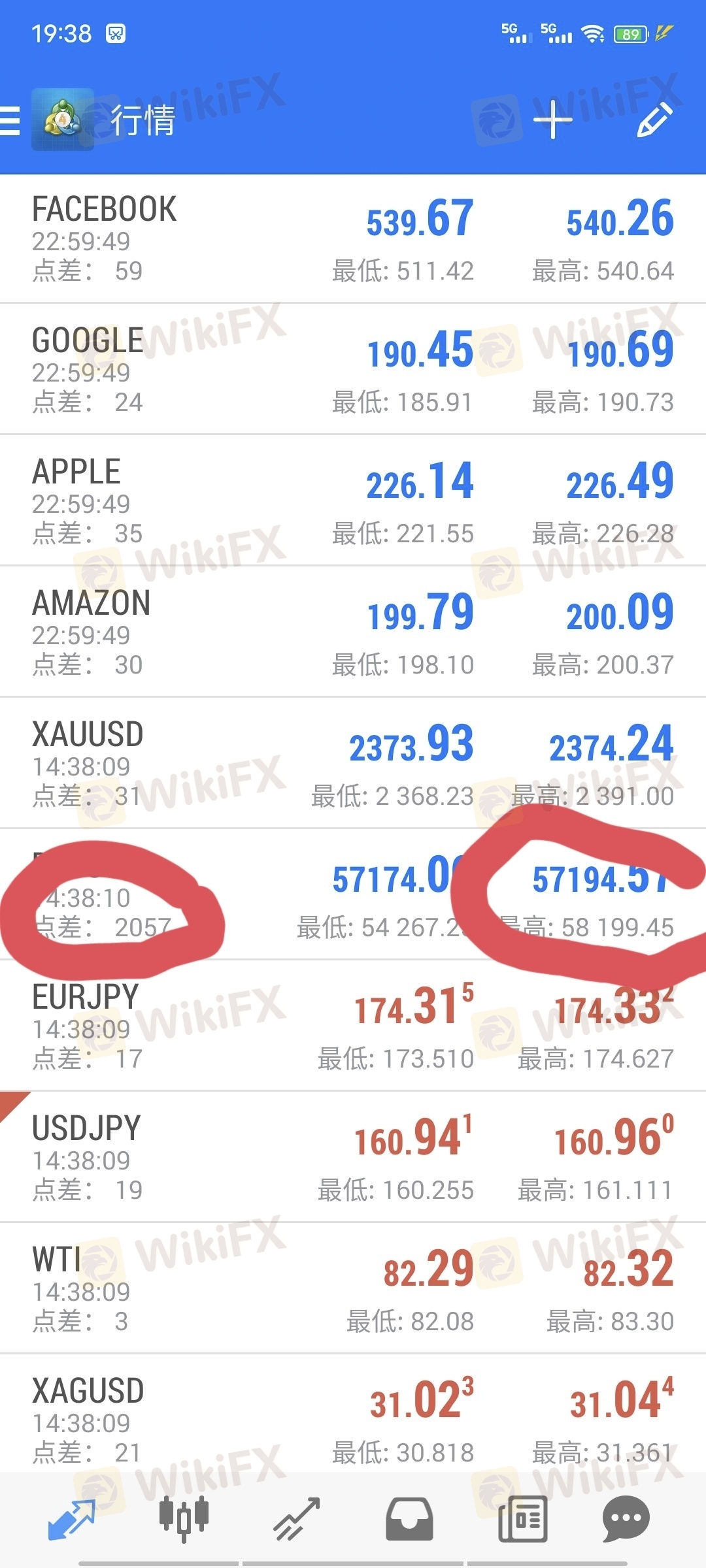Select the EURJPY quote row
The width and height of the screenshot is (706, 1568).
[353, 1026]
